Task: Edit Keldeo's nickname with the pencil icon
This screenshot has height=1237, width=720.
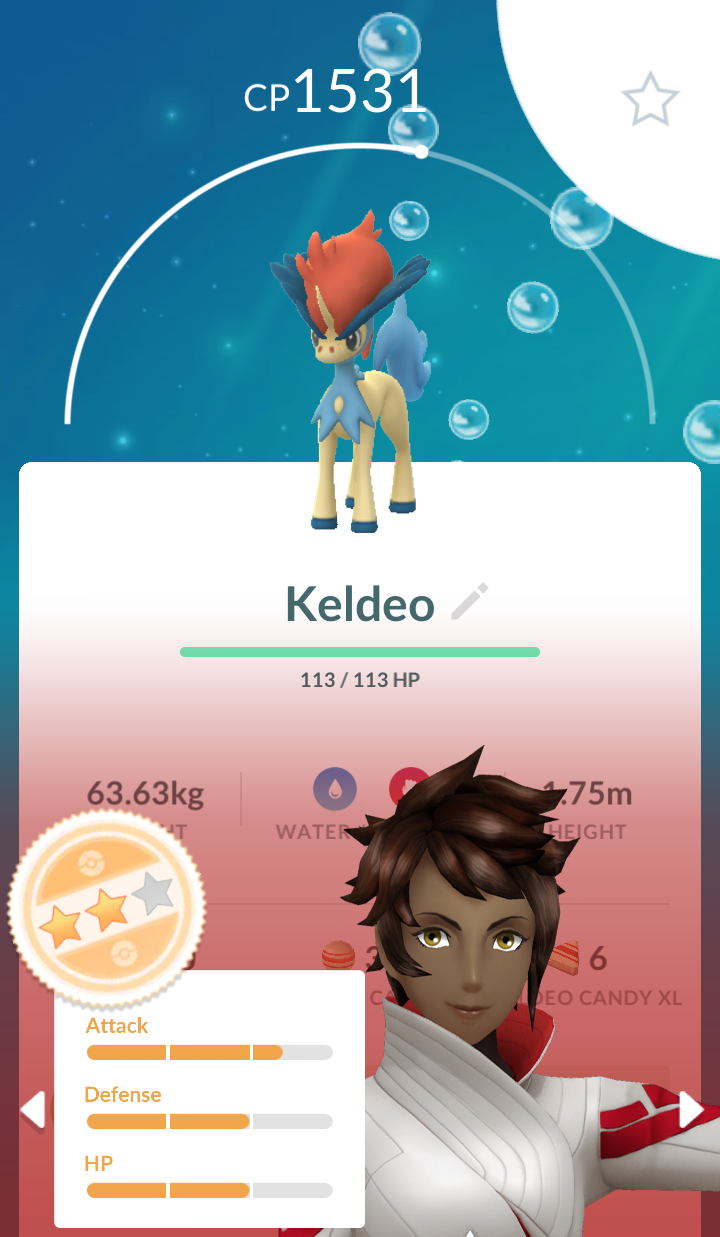Action: coord(469,603)
